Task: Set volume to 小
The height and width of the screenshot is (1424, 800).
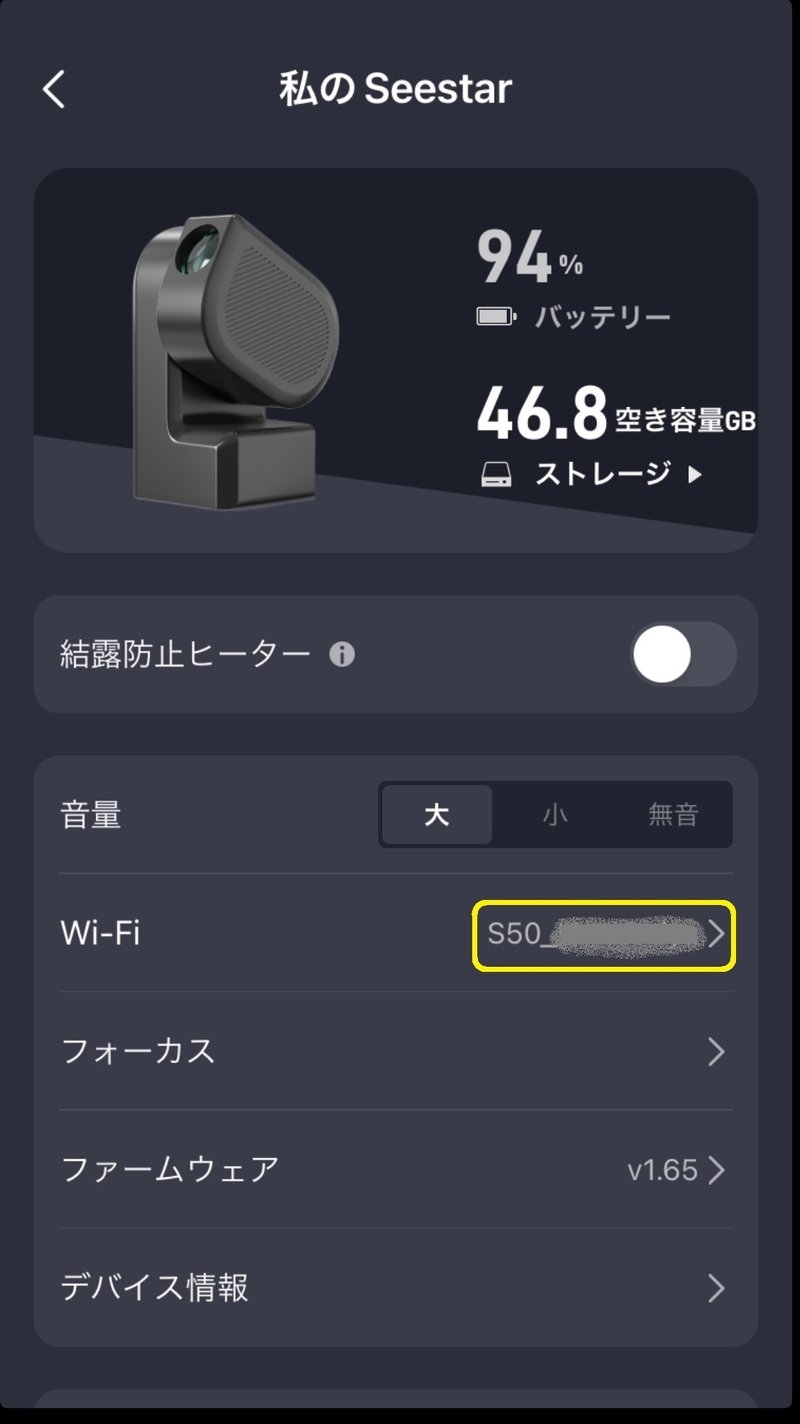Action: [555, 815]
